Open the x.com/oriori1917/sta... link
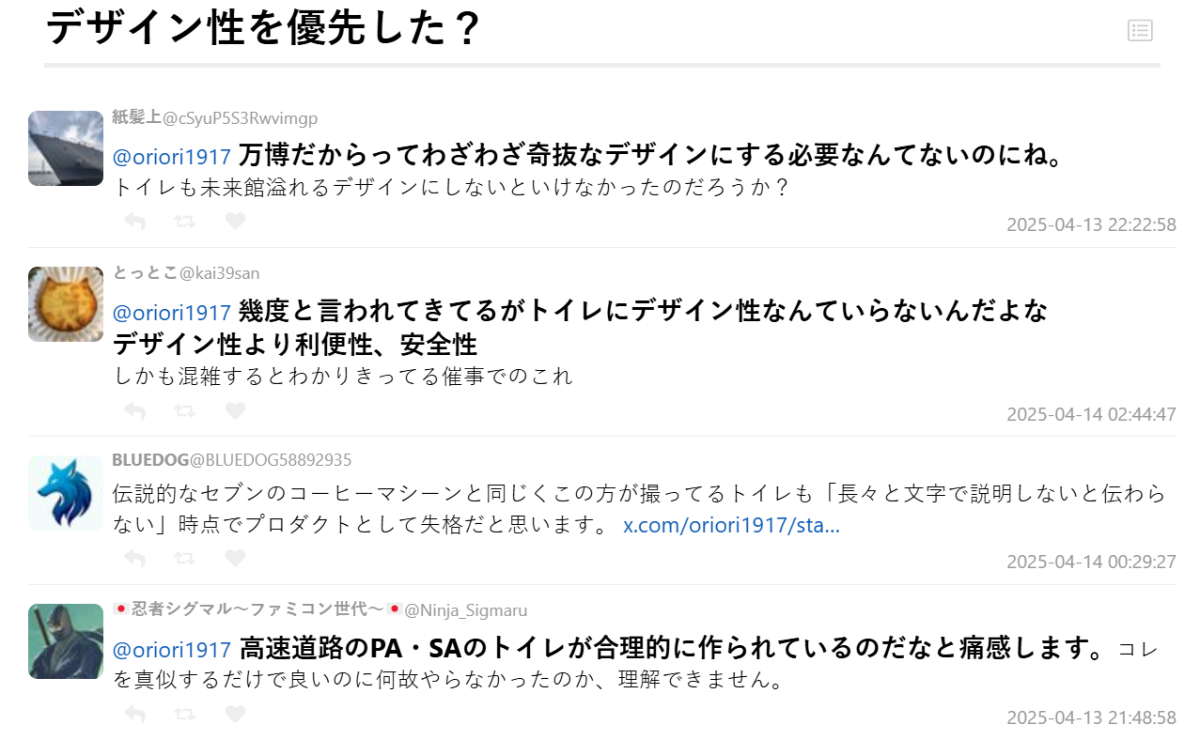The image size is (1200, 740). point(731,526)
